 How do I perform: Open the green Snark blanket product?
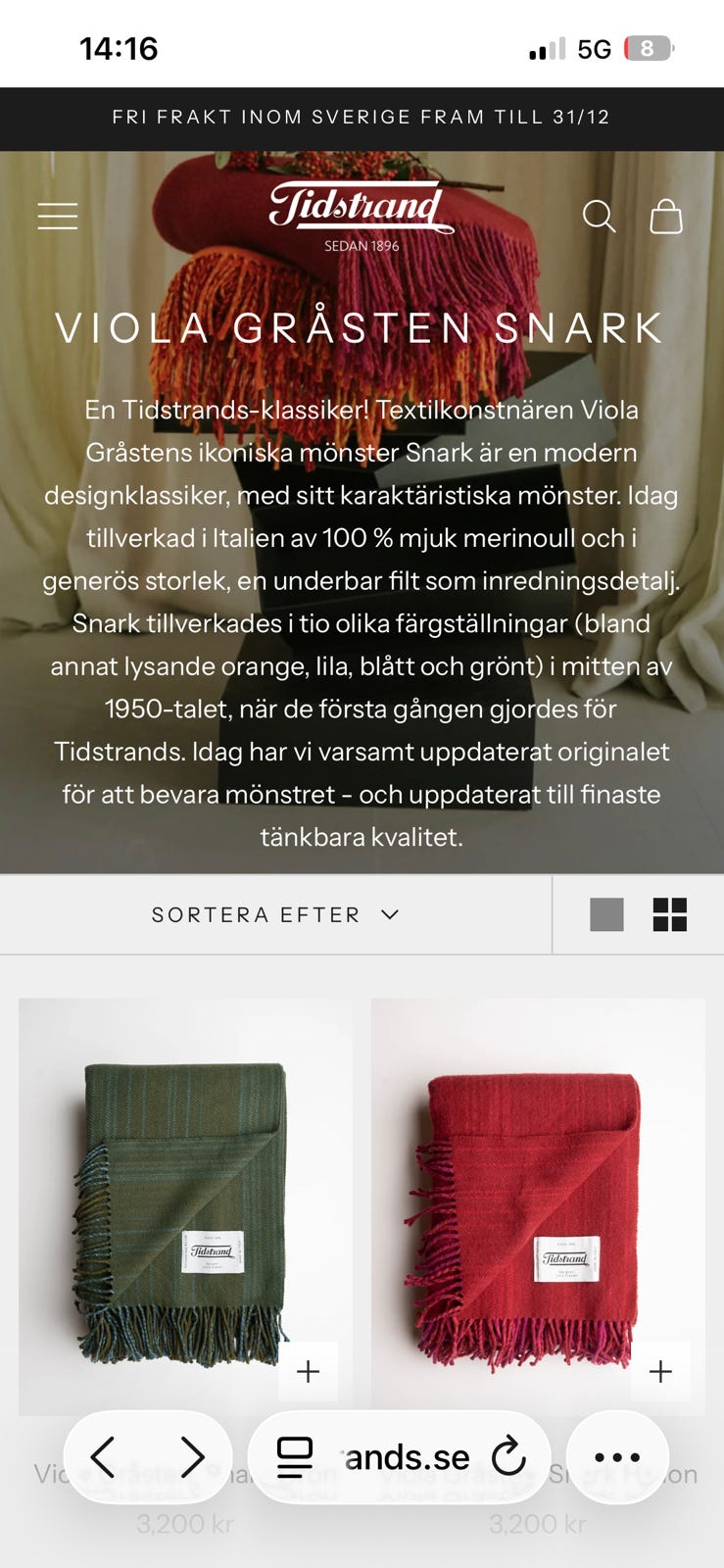185,1206
